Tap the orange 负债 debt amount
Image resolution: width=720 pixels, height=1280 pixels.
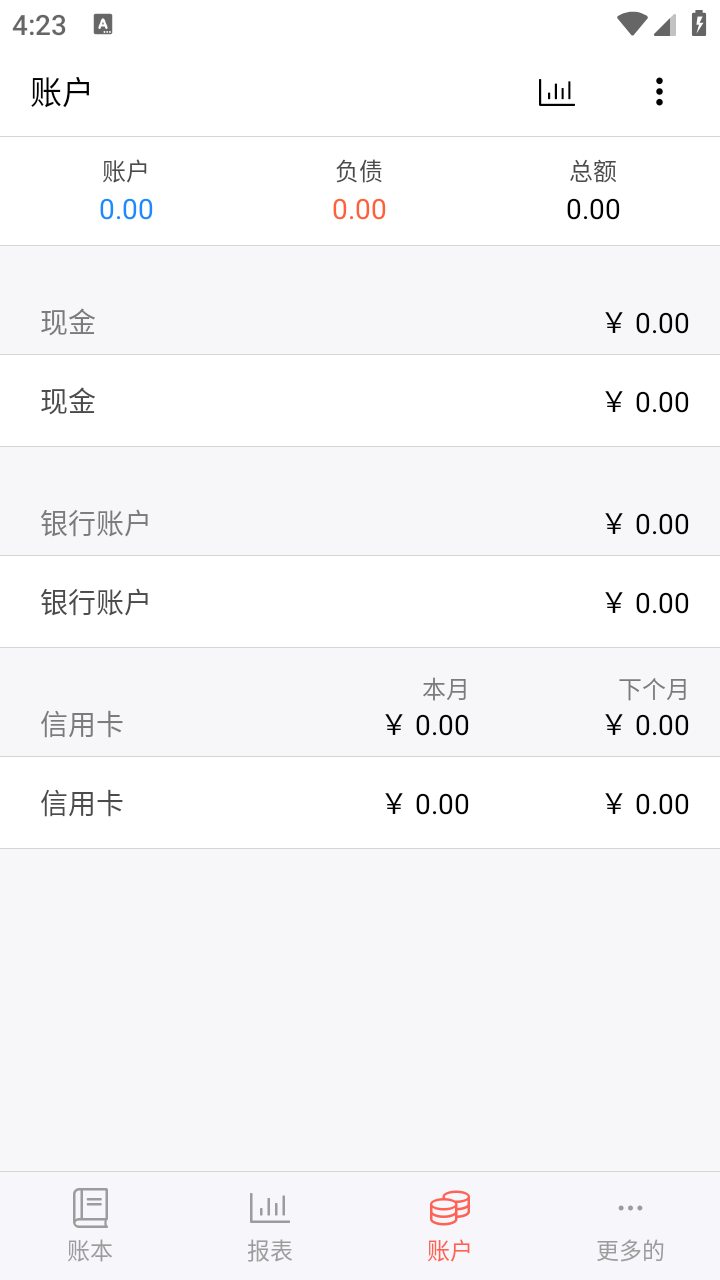pos(359,209)
